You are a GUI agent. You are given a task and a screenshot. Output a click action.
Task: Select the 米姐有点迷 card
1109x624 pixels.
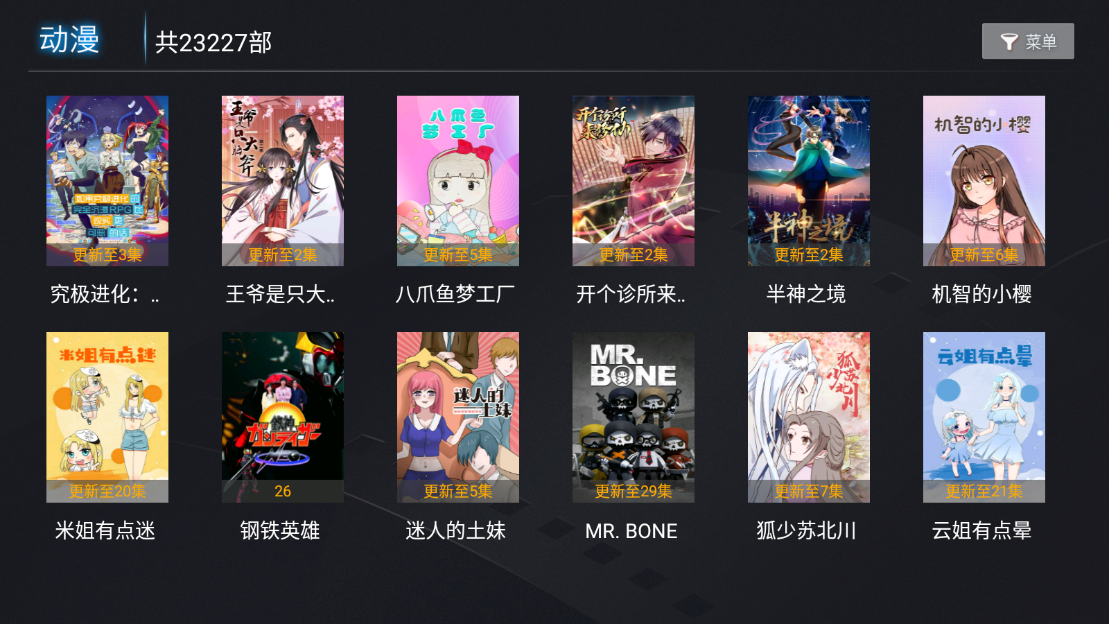coord(107,417)
